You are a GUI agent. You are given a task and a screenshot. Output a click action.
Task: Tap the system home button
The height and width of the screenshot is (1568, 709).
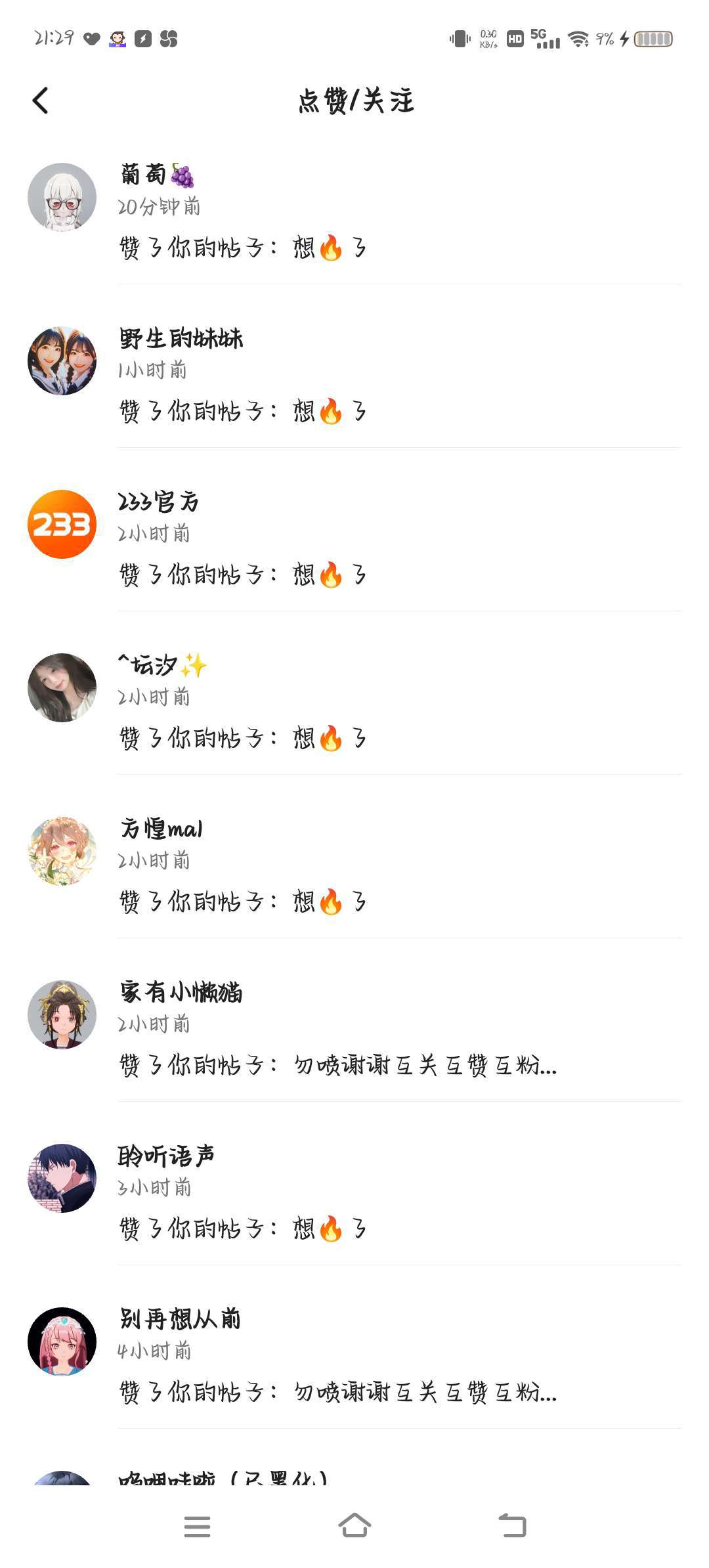(x=354, y=1526)
